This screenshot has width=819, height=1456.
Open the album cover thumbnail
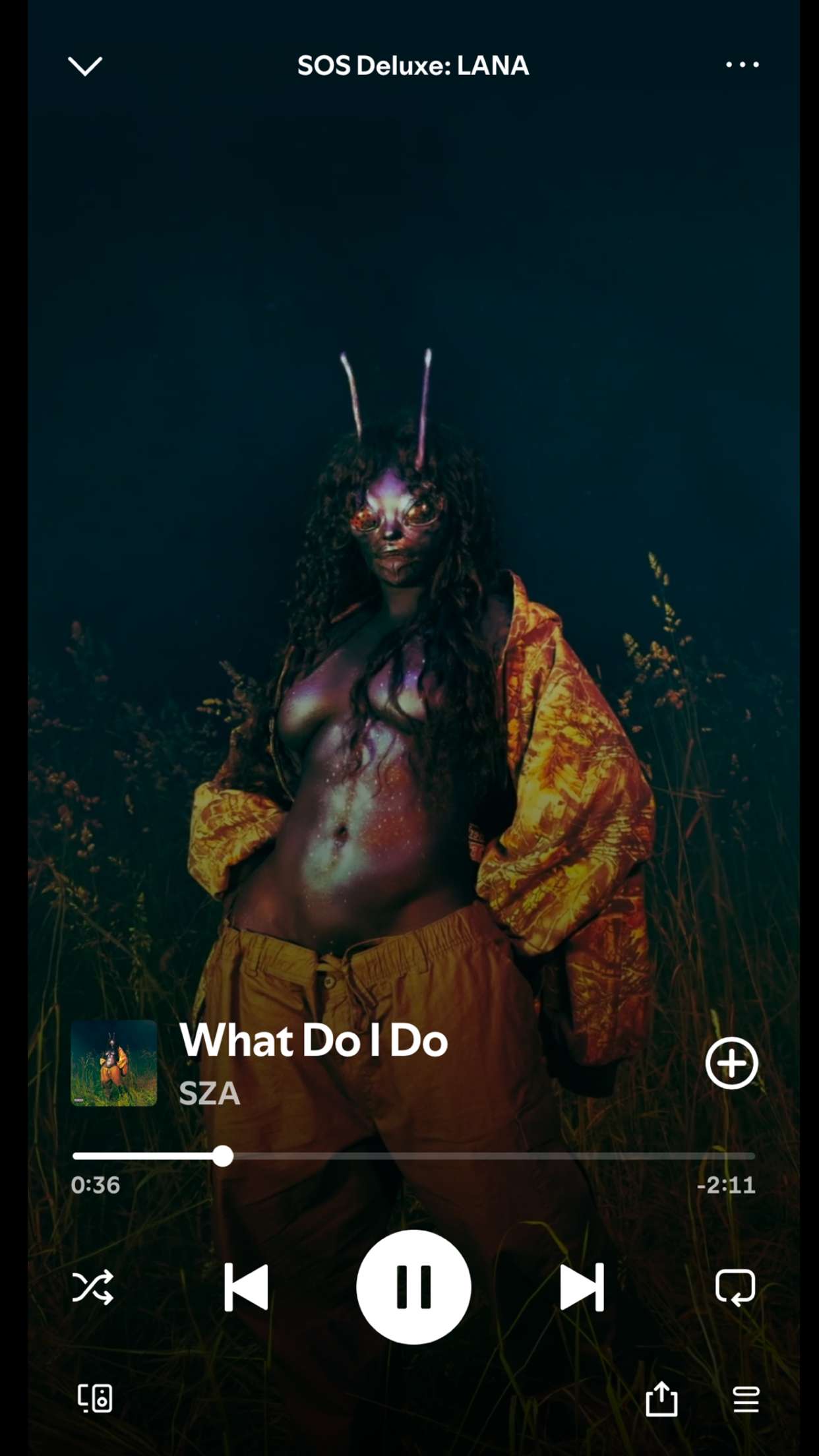(x=114, y=1063)
